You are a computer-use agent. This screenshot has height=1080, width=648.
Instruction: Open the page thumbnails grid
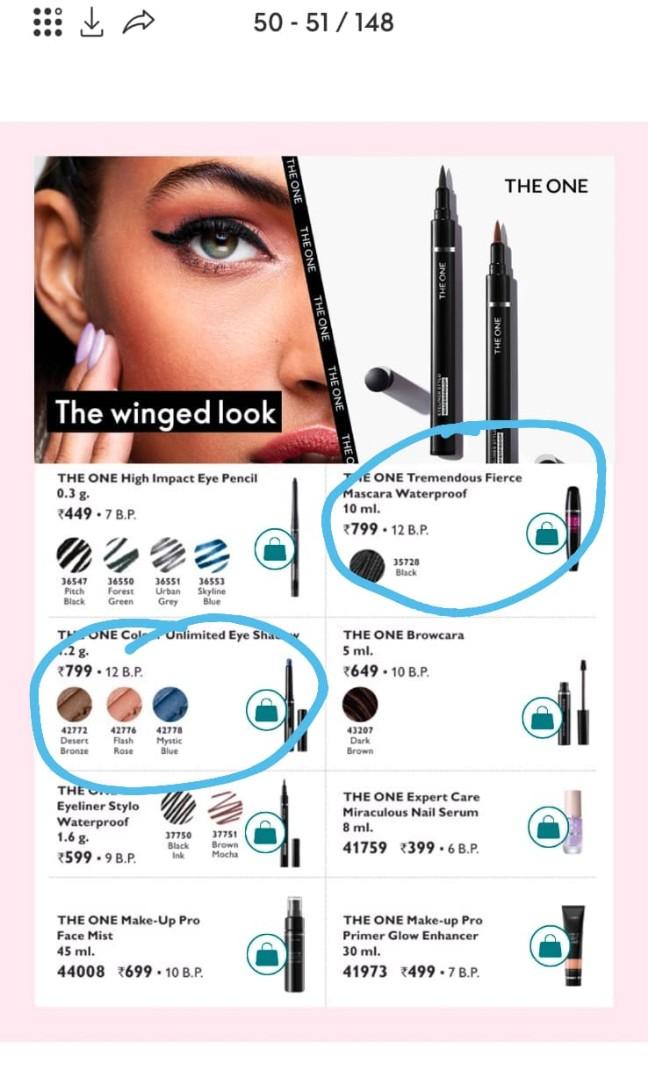click(x=47, y=22)
